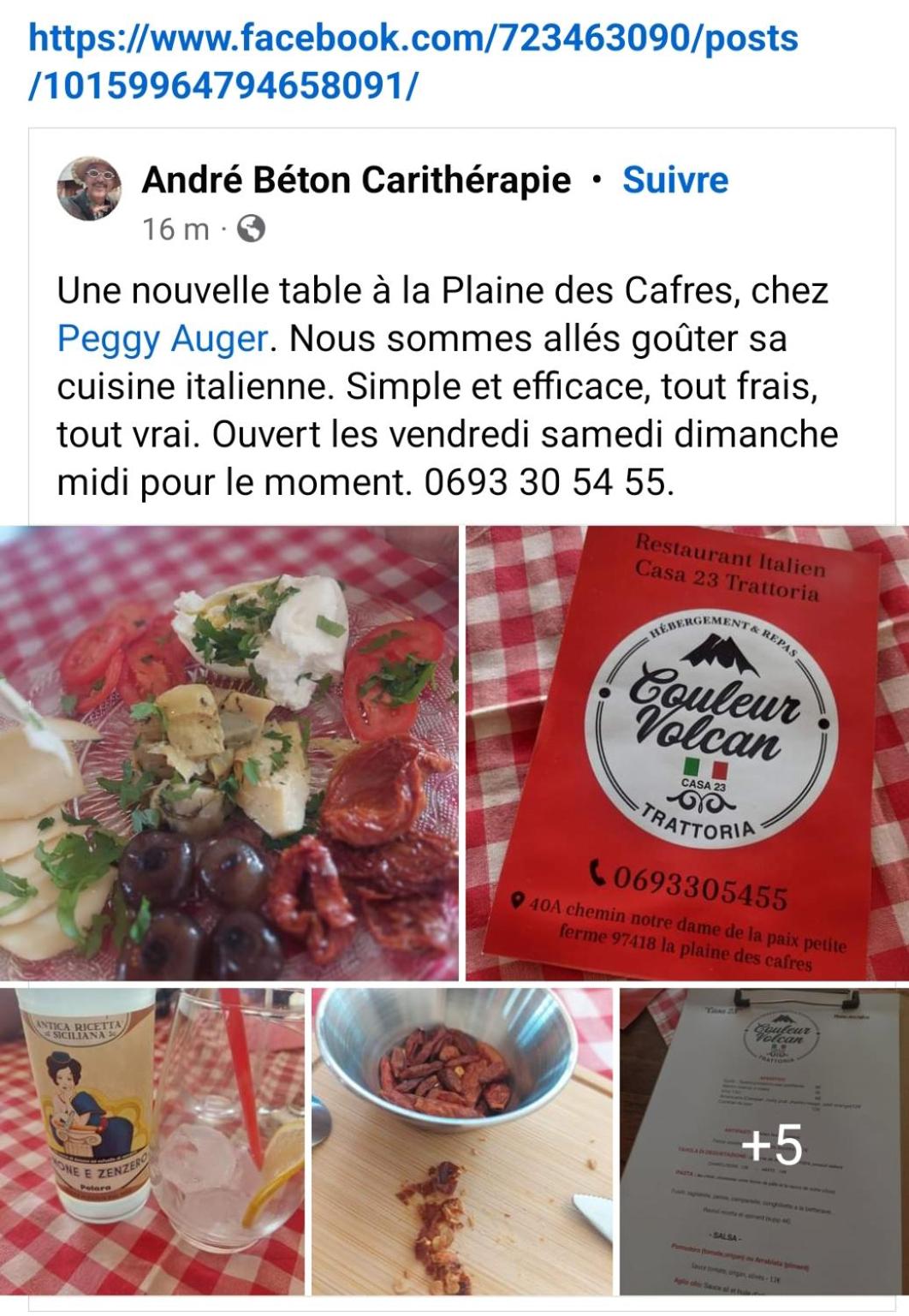Image resolution: width=909 pixels, height=1316 pixels.
Task: Open André Béton Carithérapie's profile name
Action: pyautogui.click(x=356, y=180)
